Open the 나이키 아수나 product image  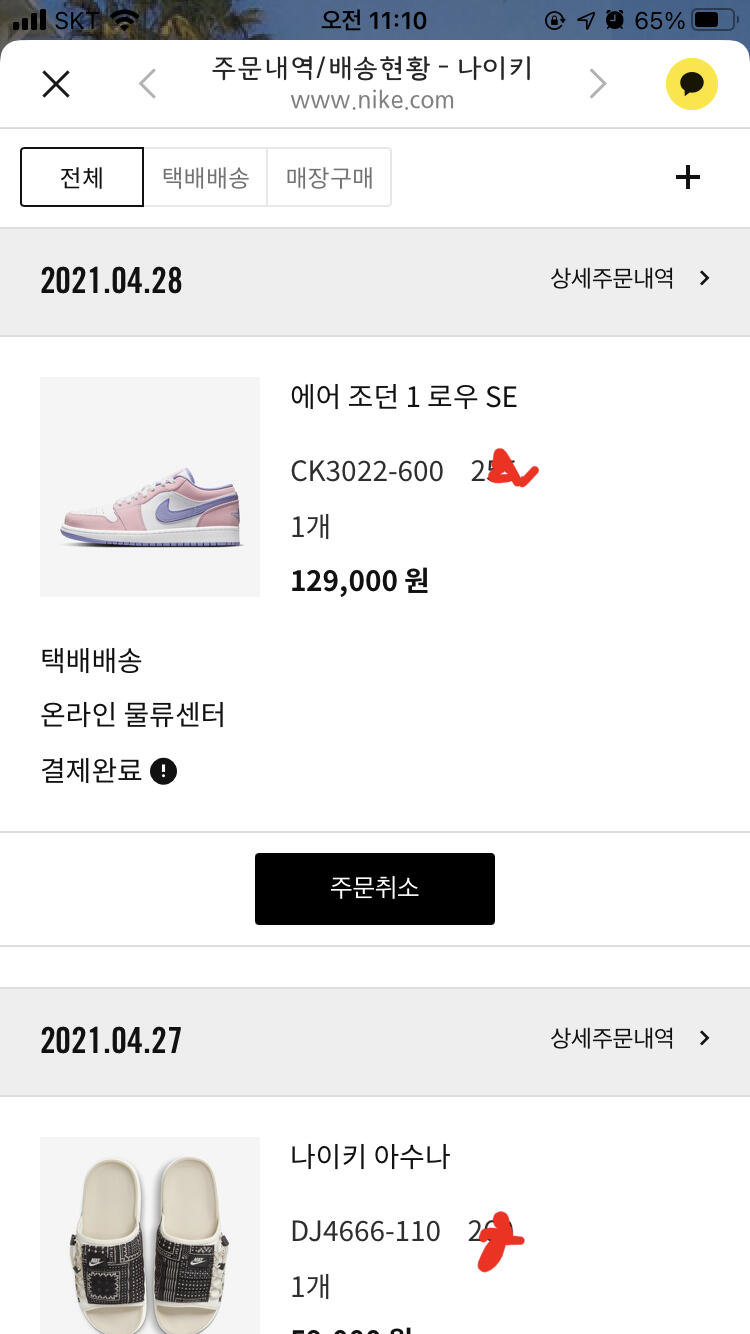point(150,1235)
